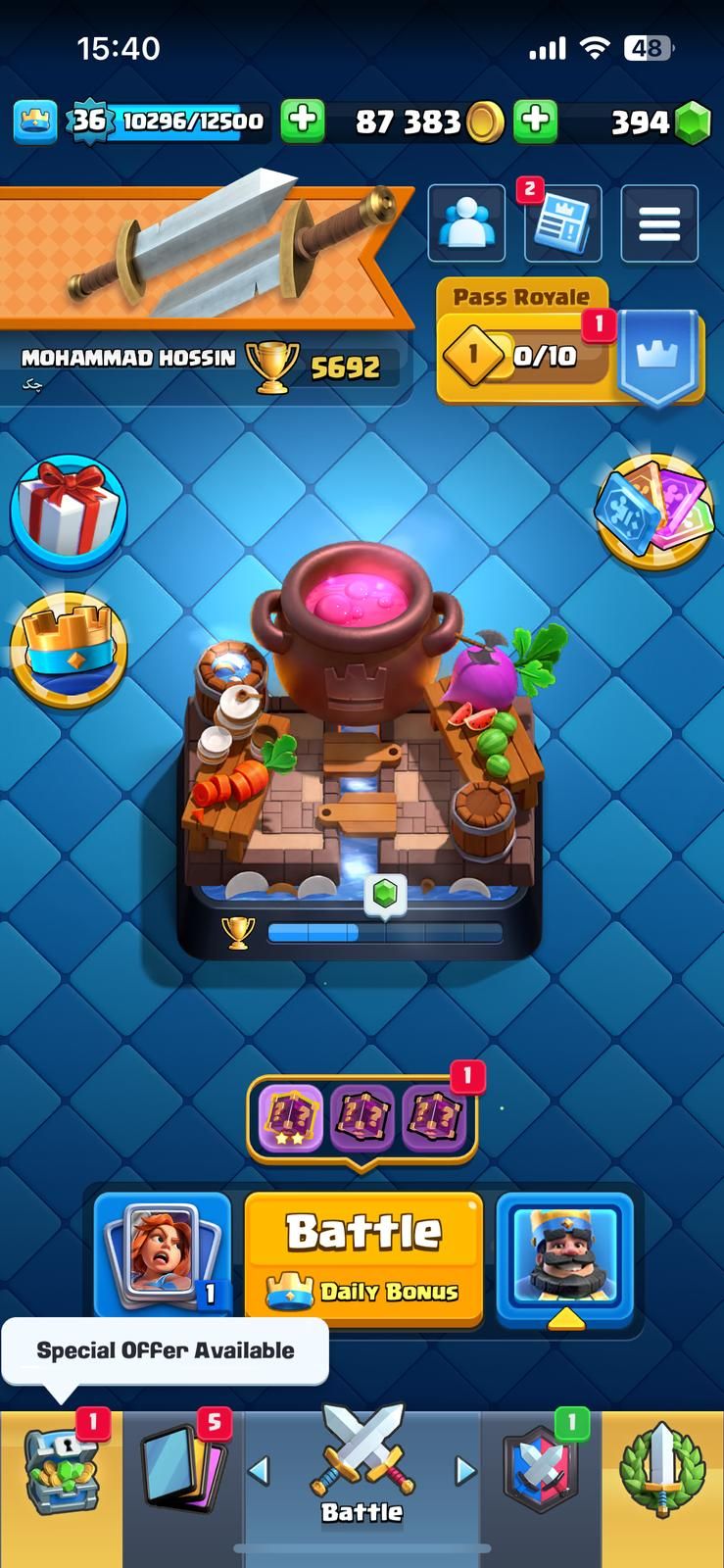The image size is (724, 1568).
Task: Open the news feed with 2 notifications
Action: [562, 223]
